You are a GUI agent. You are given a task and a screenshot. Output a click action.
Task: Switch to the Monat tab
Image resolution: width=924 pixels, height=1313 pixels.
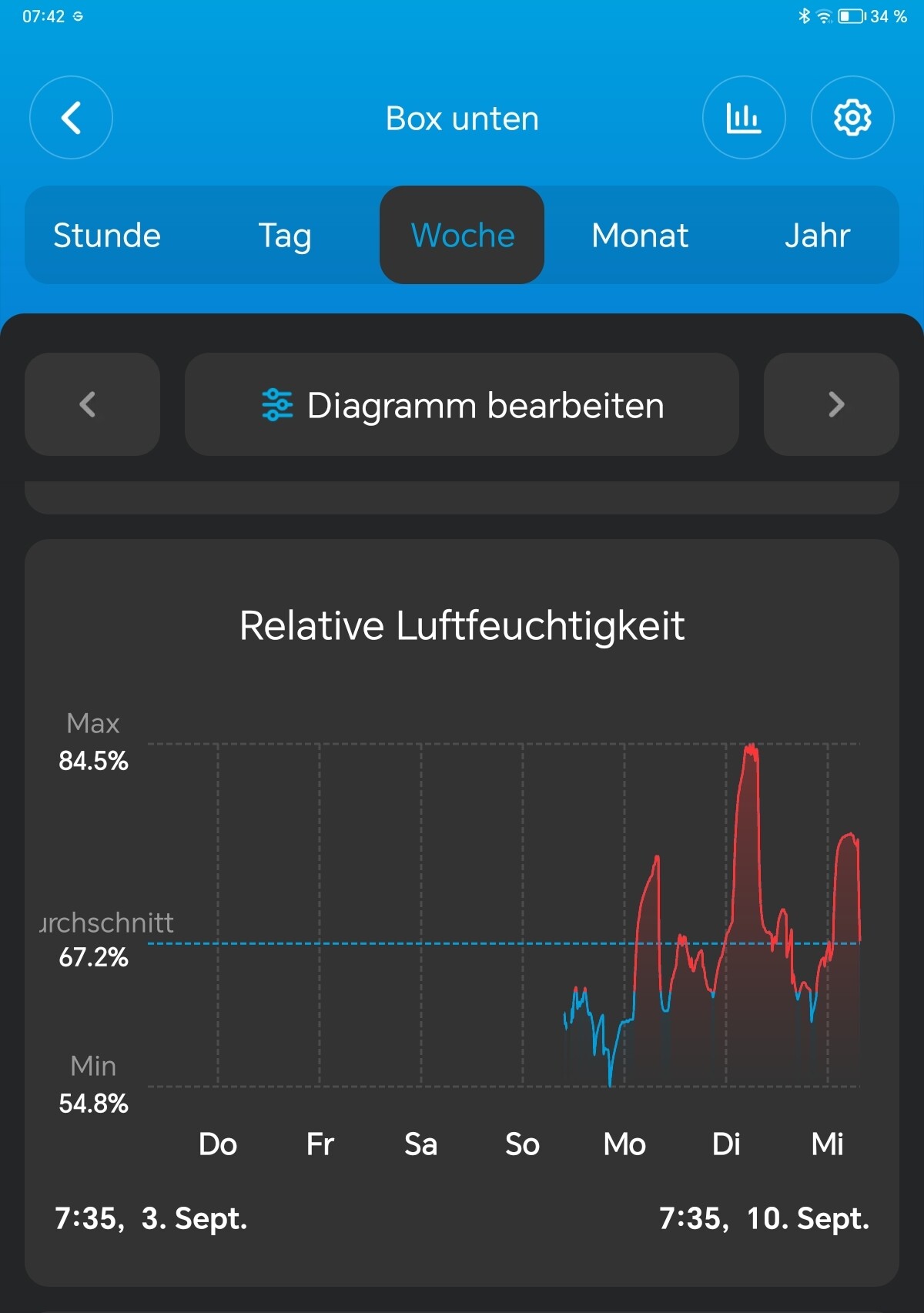[x=639, y=236]
